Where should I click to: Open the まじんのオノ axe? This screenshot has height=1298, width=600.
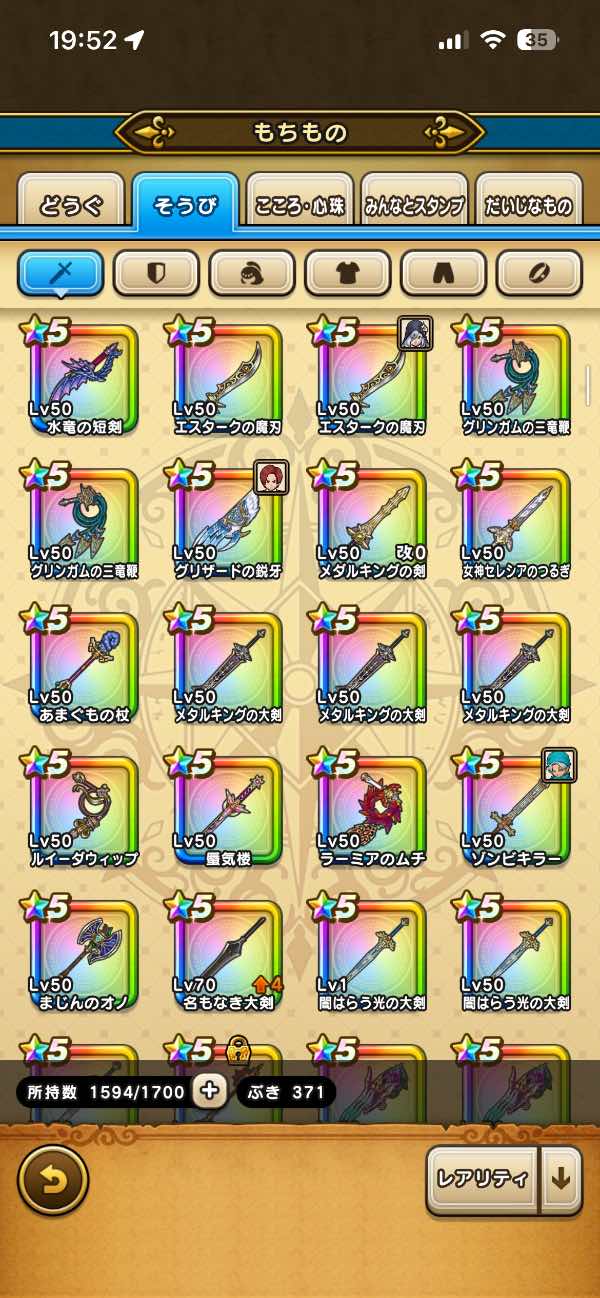(x=83, y=954)
